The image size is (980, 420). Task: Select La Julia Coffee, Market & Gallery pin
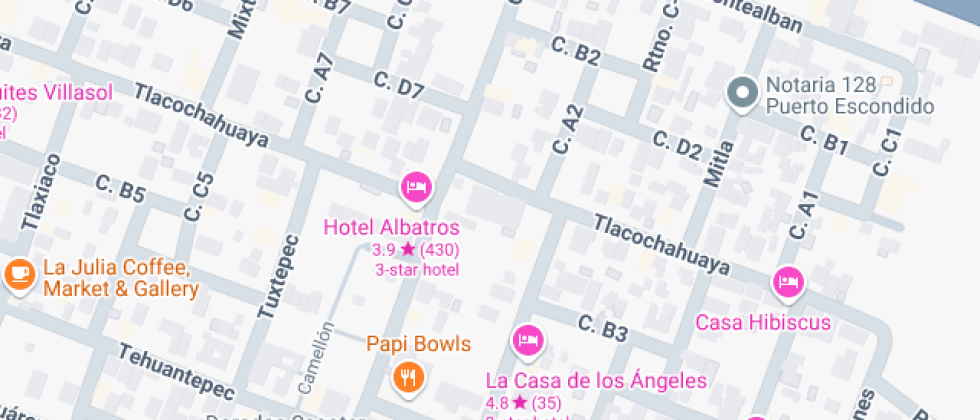click(19, 274)
